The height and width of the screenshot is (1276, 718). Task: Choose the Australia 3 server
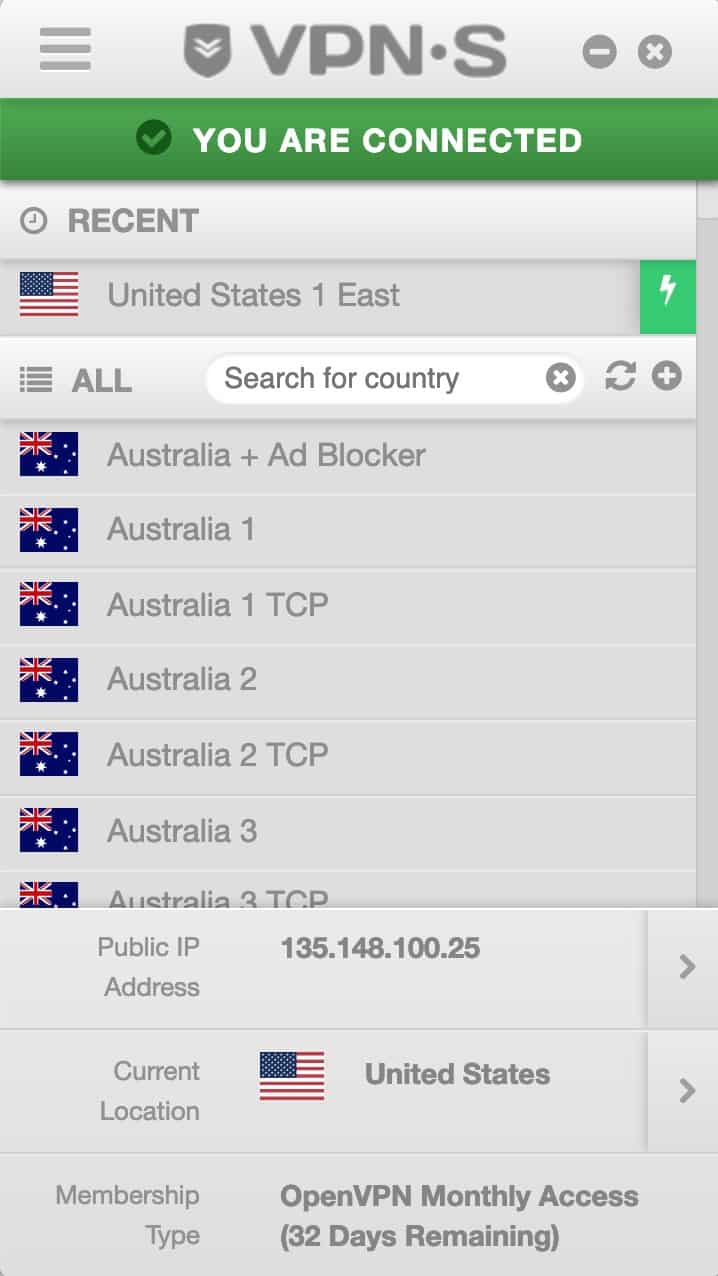[x=348, y=832]
